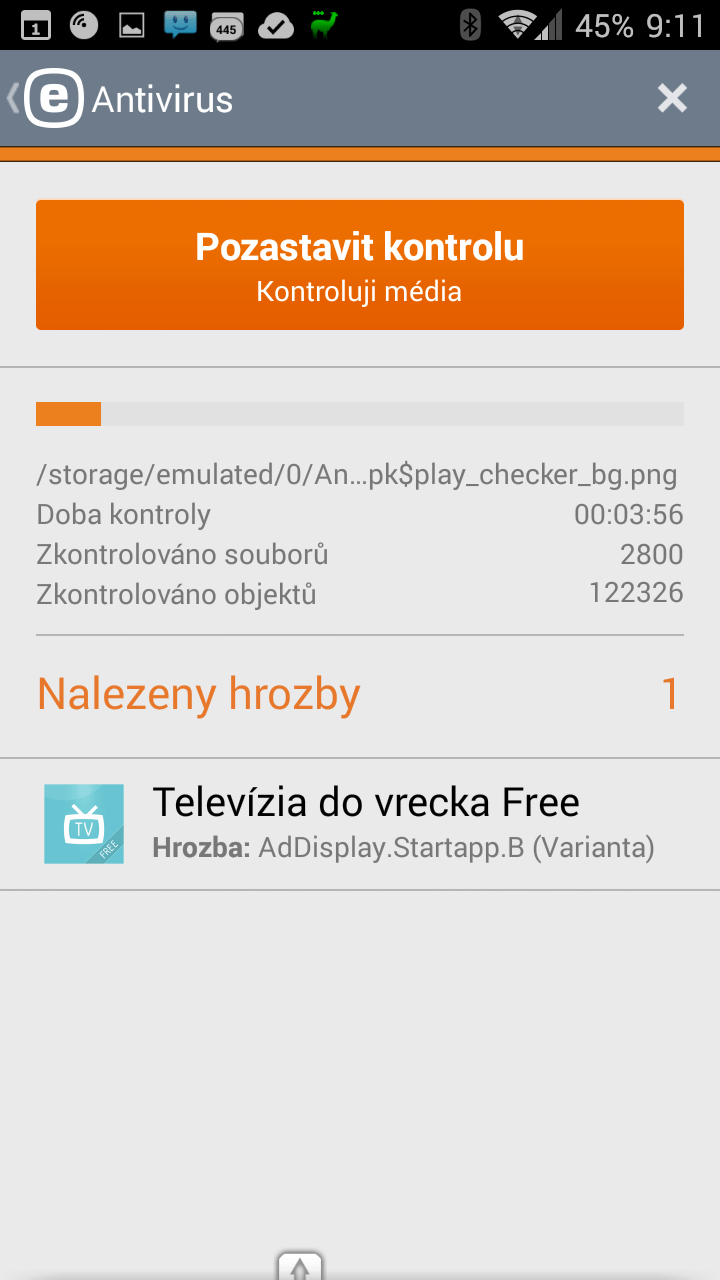Viewport: 720px width, 1280px height.
Task: Open the Televízia do vrecka Free threat
Action: (x=360, y=824)
